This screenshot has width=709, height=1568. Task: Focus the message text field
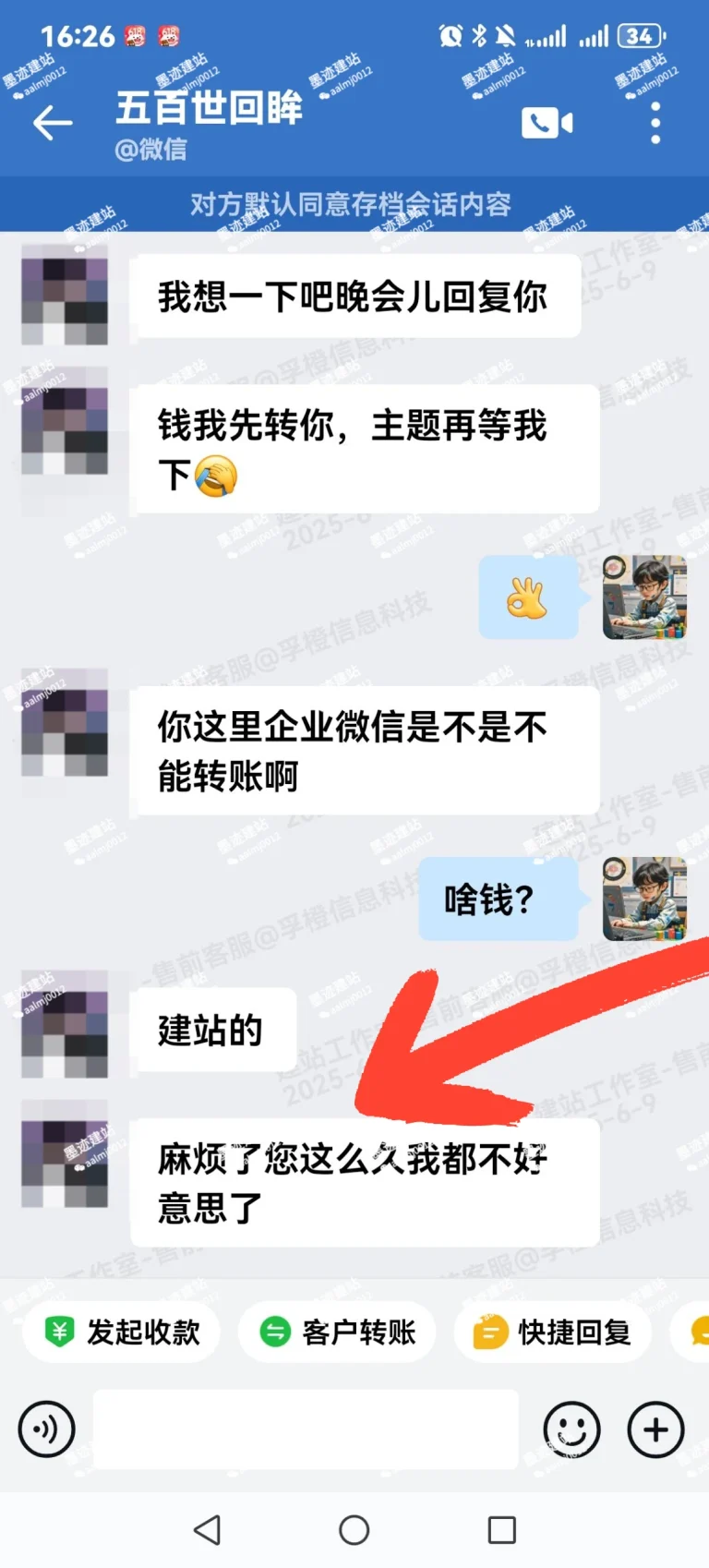(305, 1429)
